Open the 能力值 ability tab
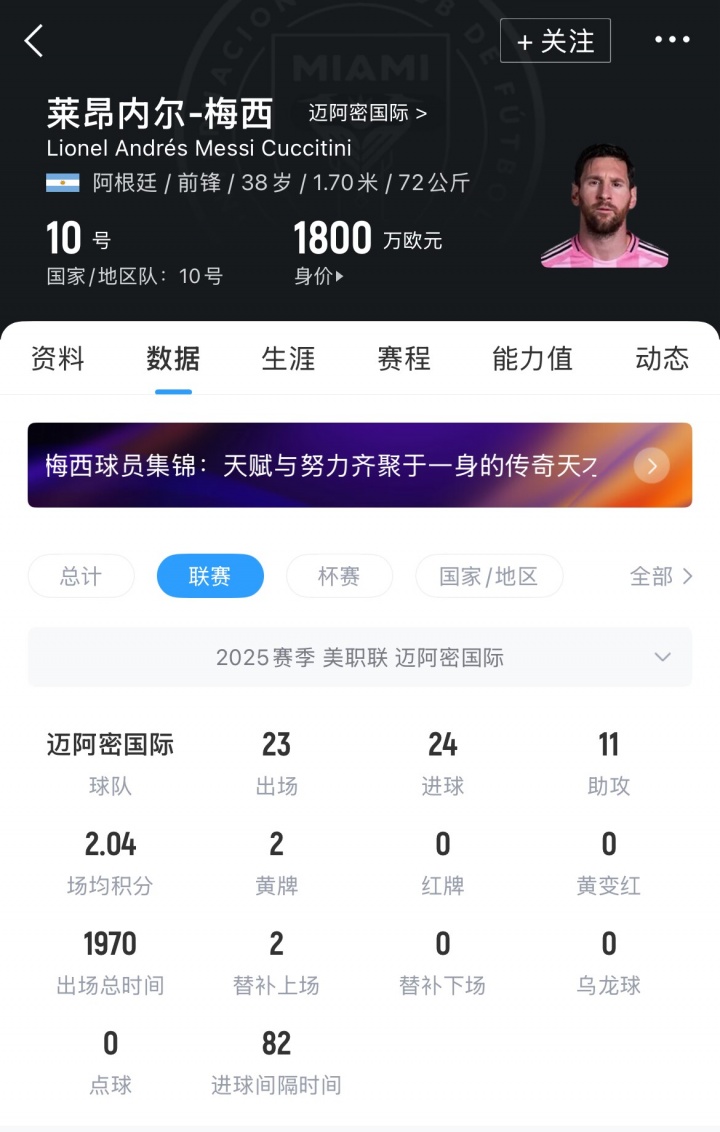 [x=532, y=358]
